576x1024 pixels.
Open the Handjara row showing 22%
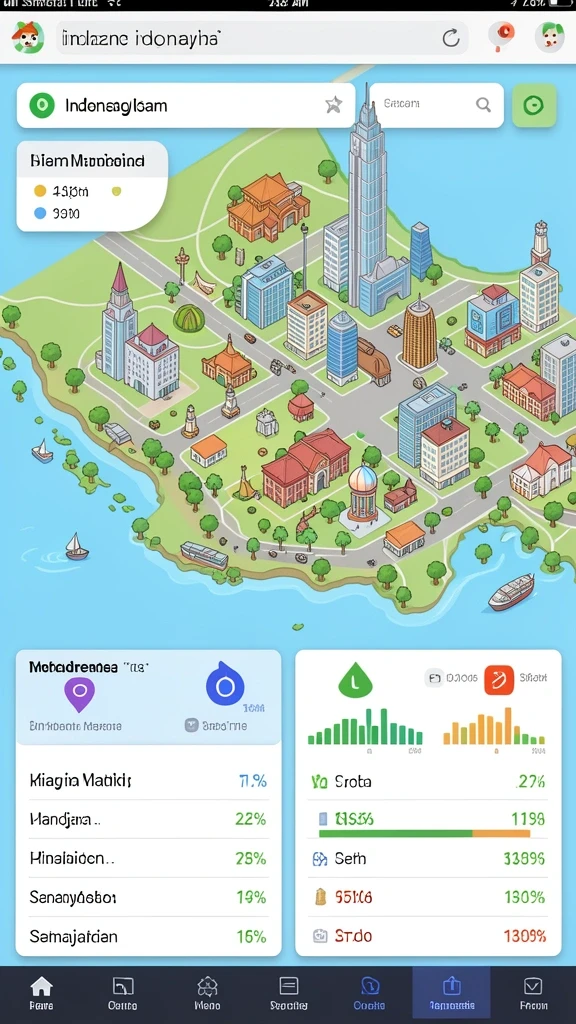(148, 819)
